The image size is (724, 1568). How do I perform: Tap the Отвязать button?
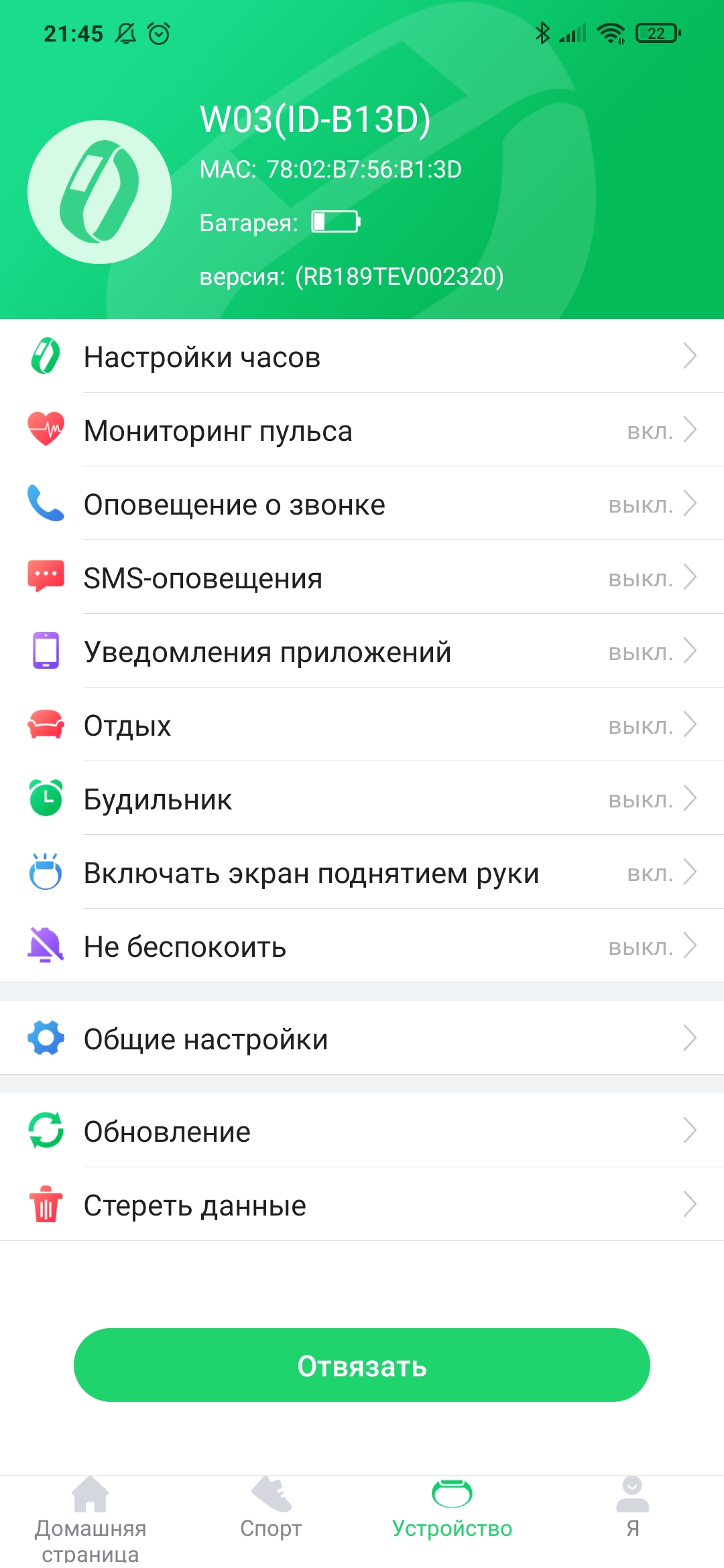(362, 1365)
